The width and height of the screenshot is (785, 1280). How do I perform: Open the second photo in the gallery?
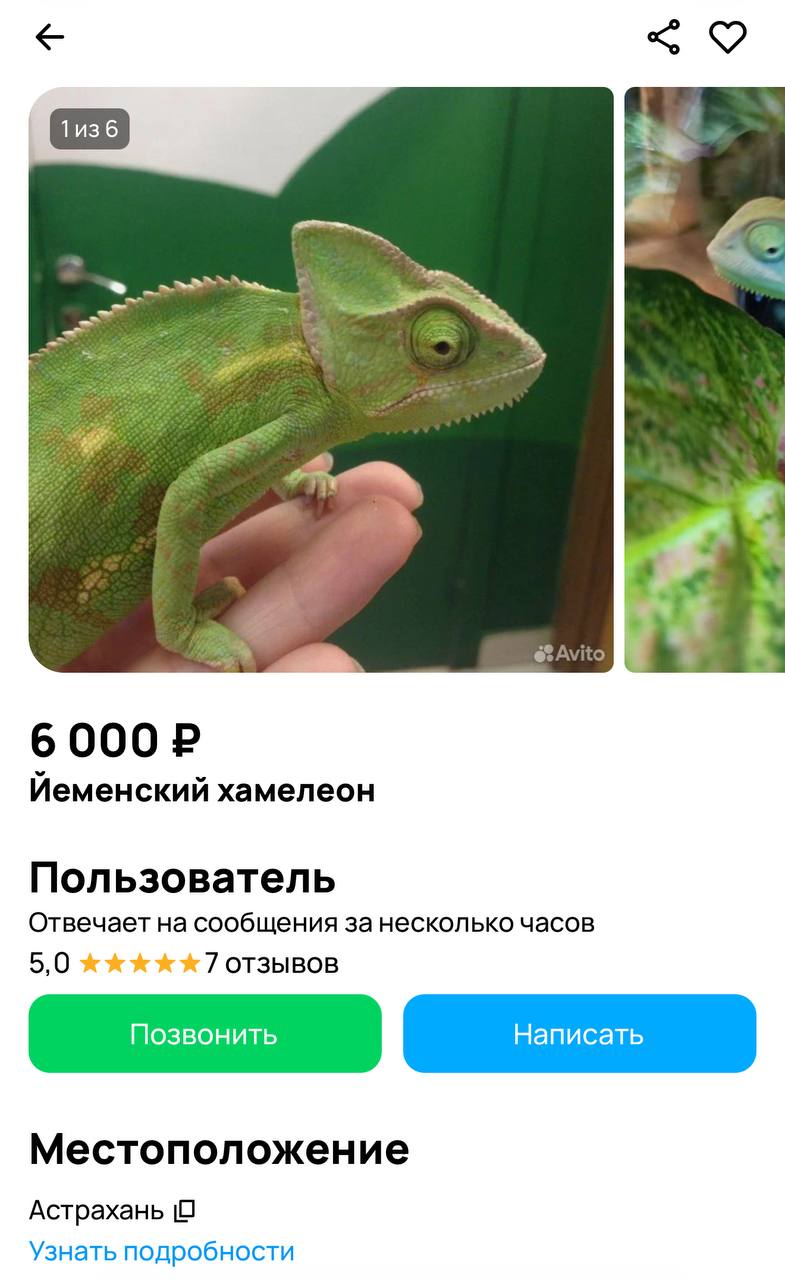point(705,380)
